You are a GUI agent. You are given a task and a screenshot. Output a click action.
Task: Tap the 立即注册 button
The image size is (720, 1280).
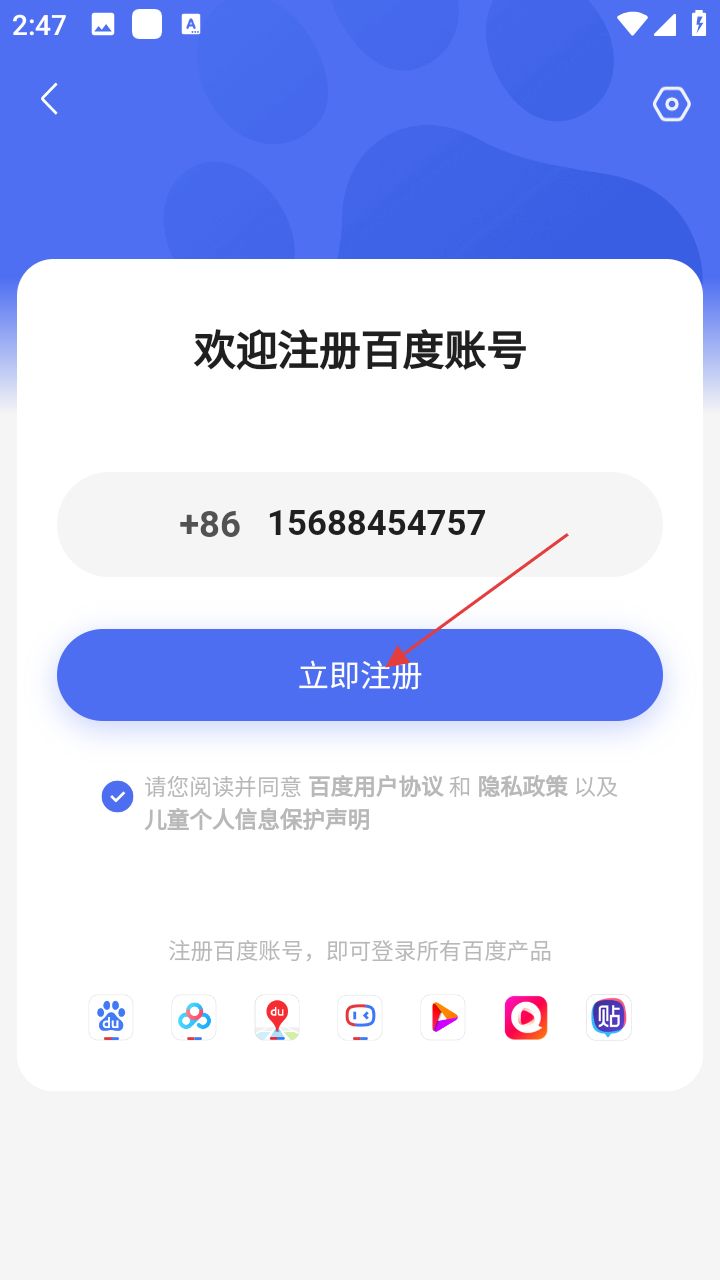point(360,675)
